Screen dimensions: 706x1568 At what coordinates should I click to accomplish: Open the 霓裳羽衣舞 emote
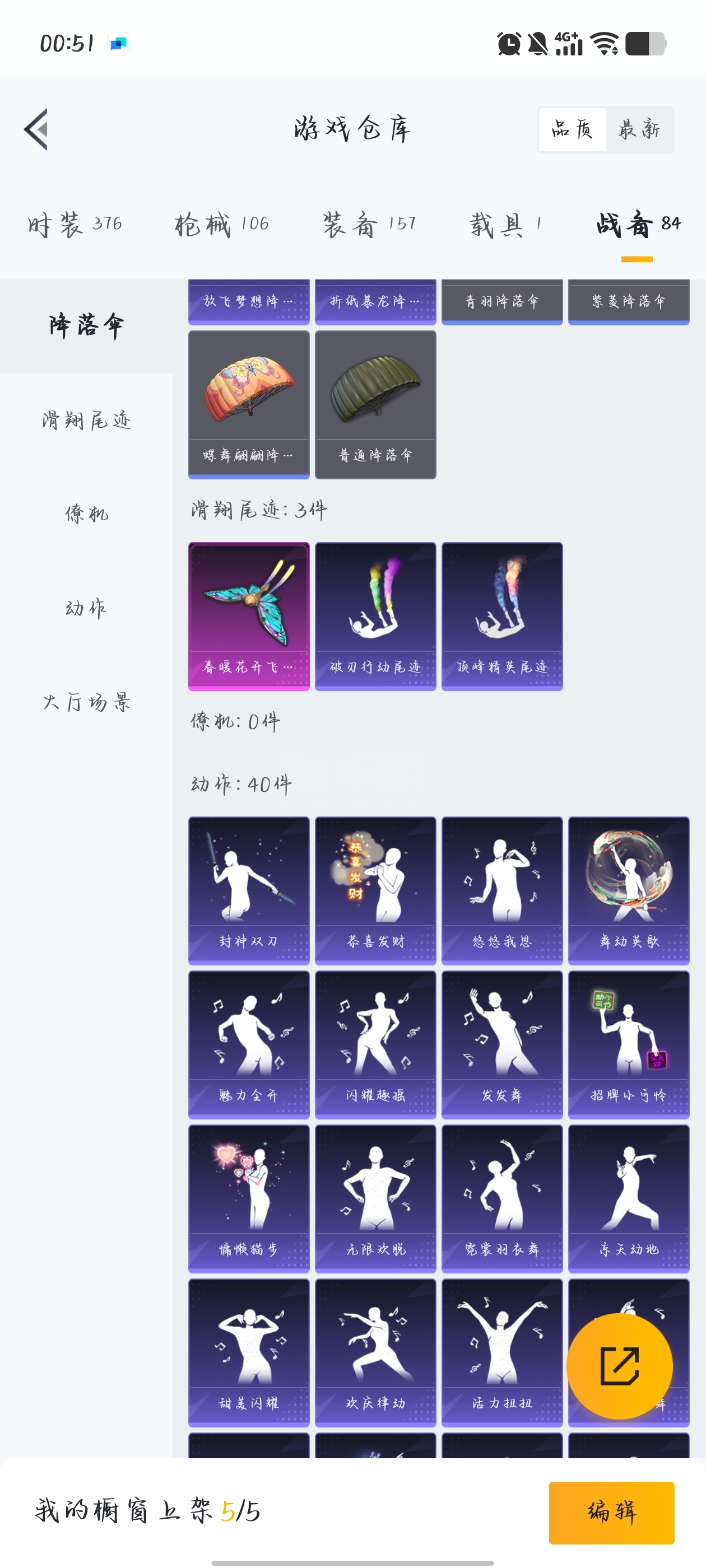(502, 1198)
